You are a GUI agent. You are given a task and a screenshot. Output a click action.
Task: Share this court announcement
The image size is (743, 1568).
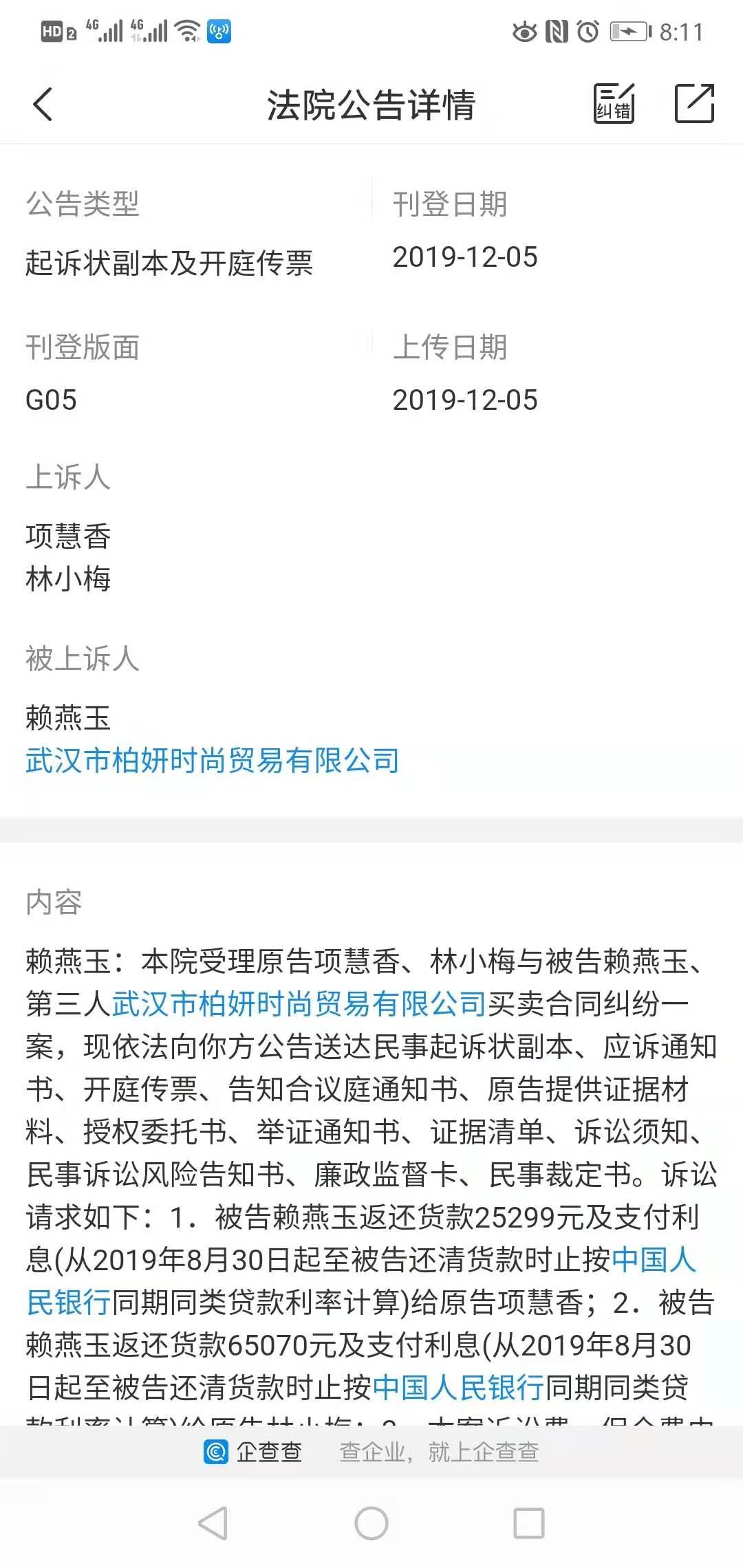pyautogui.click(x=694, y=104)
